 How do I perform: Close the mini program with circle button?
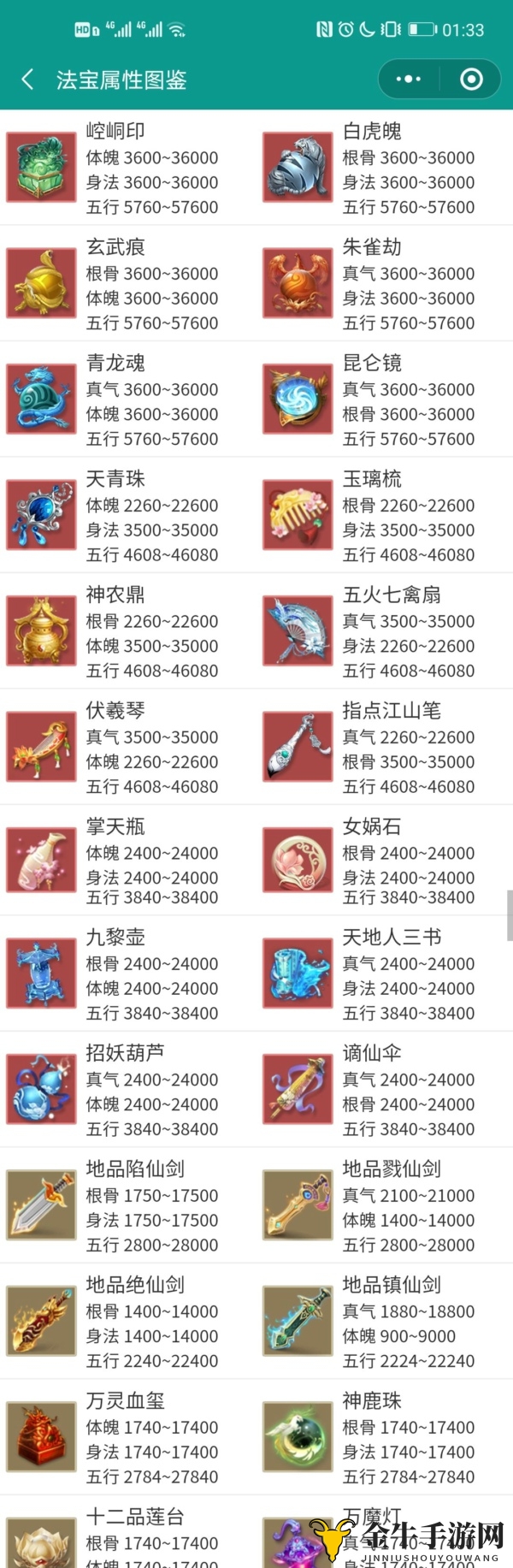coord(471,80)
